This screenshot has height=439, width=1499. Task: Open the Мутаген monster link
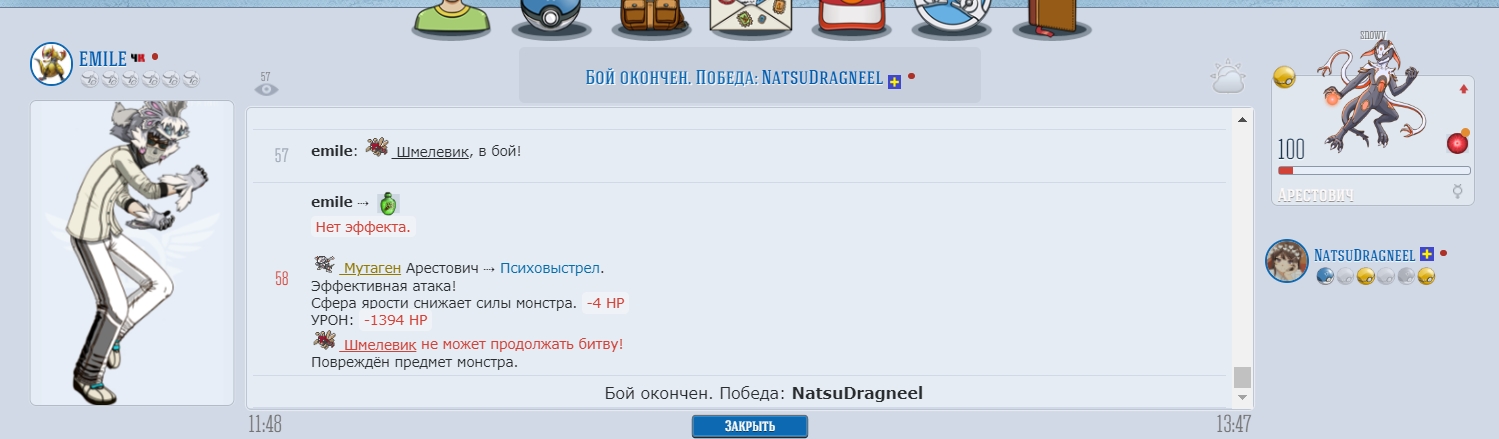tap(372, 268)
